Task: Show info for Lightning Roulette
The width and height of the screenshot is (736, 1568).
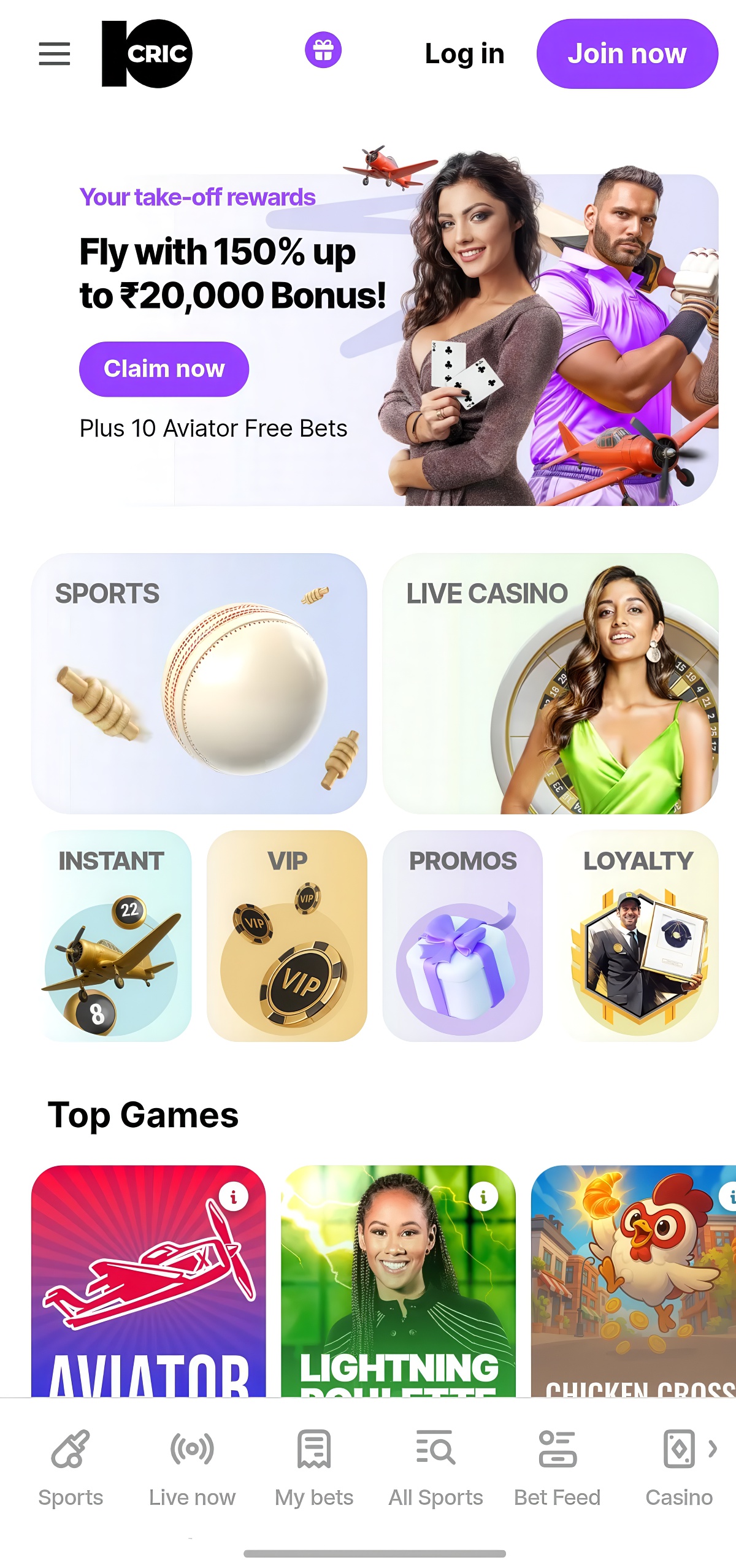Action: click(x=483, y=1196)
